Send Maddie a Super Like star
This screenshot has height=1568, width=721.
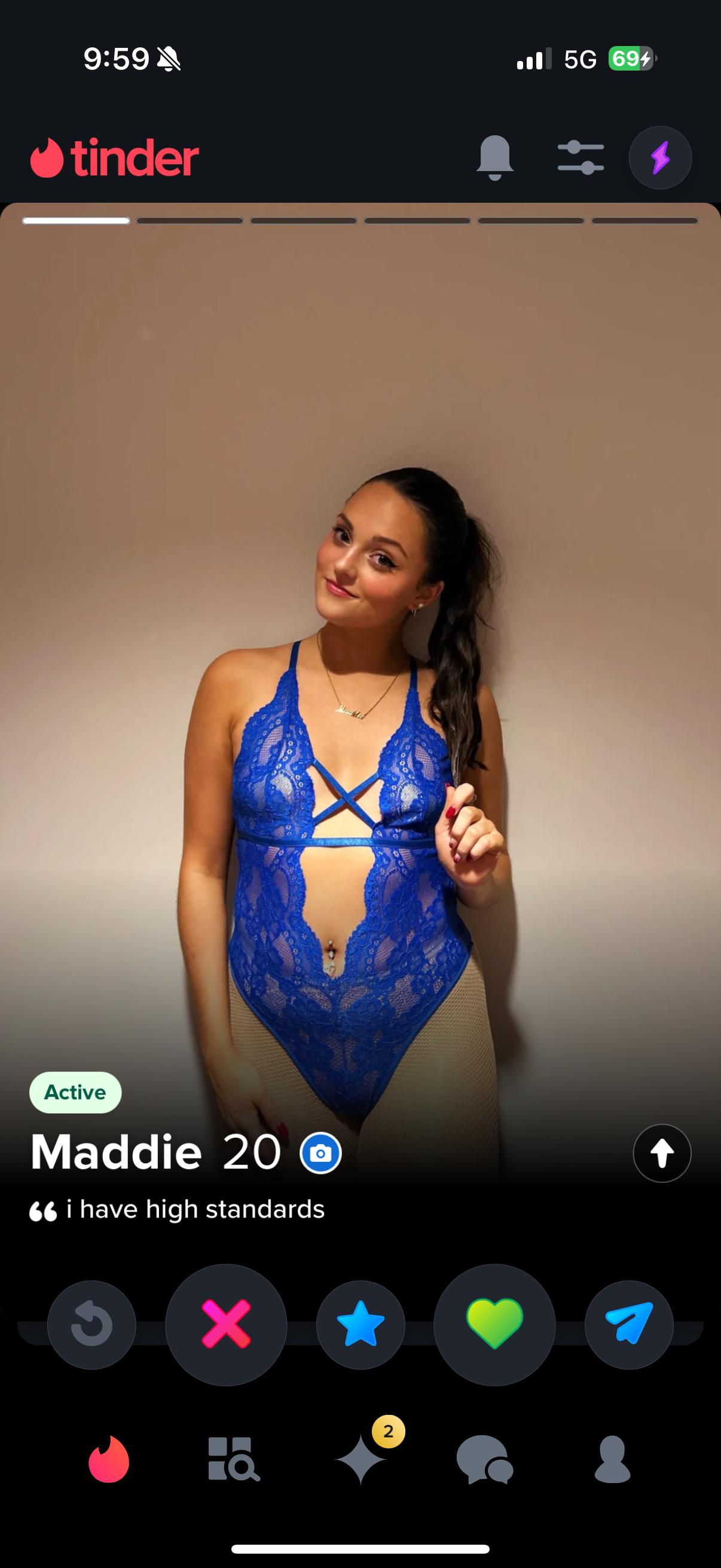click(x=360, y=1325)
